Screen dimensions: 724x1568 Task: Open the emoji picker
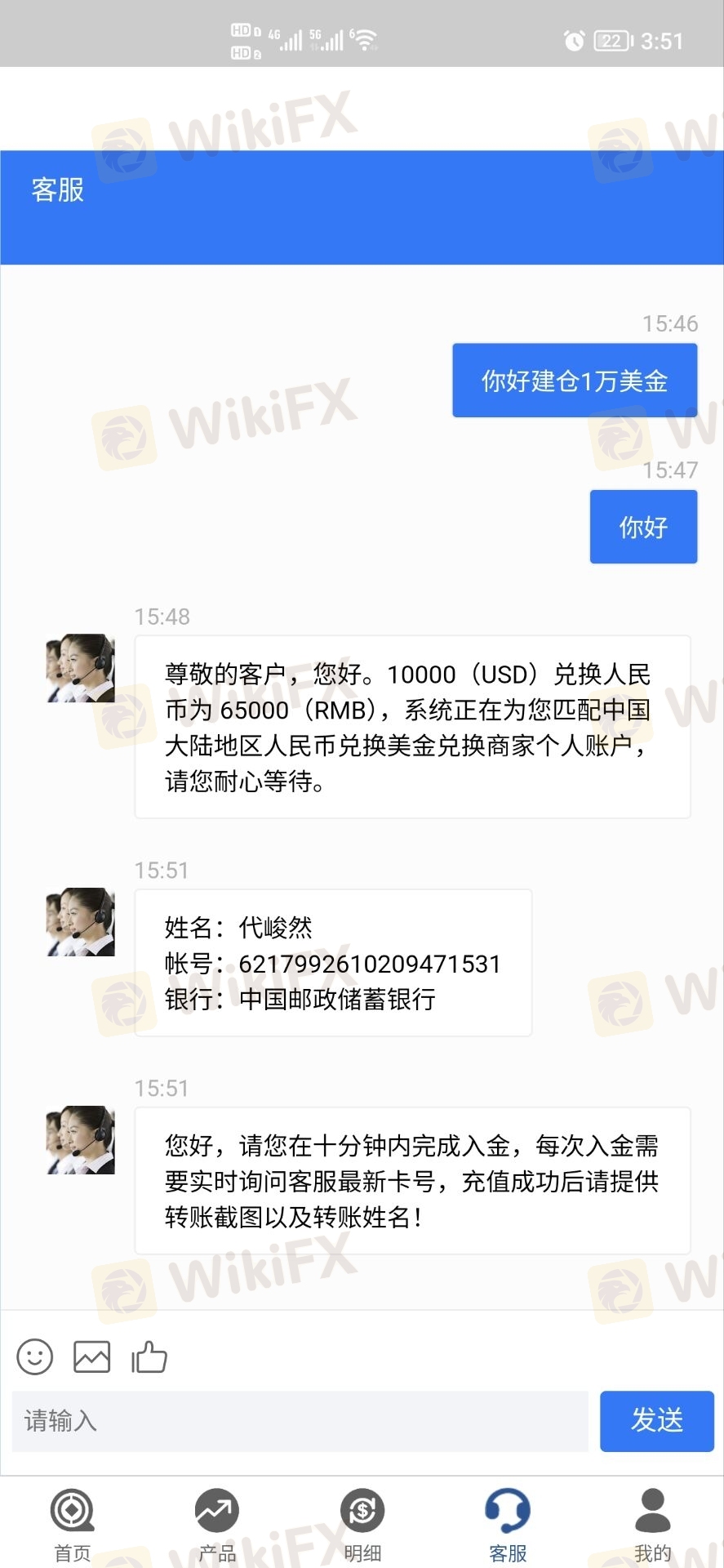pyautogui.click(x=35, y=1357)
